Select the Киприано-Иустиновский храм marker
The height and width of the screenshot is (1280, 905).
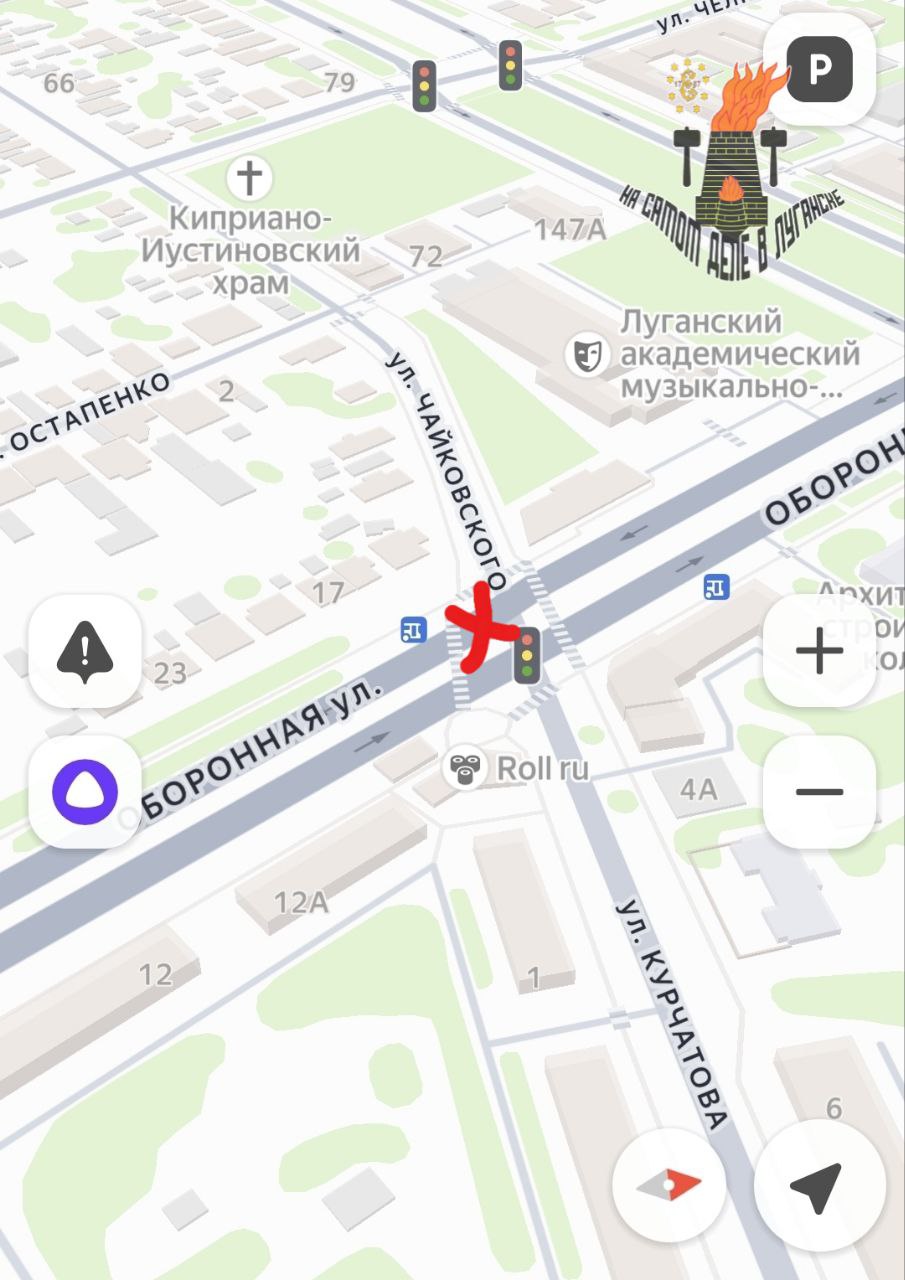(x=249, y=179)
